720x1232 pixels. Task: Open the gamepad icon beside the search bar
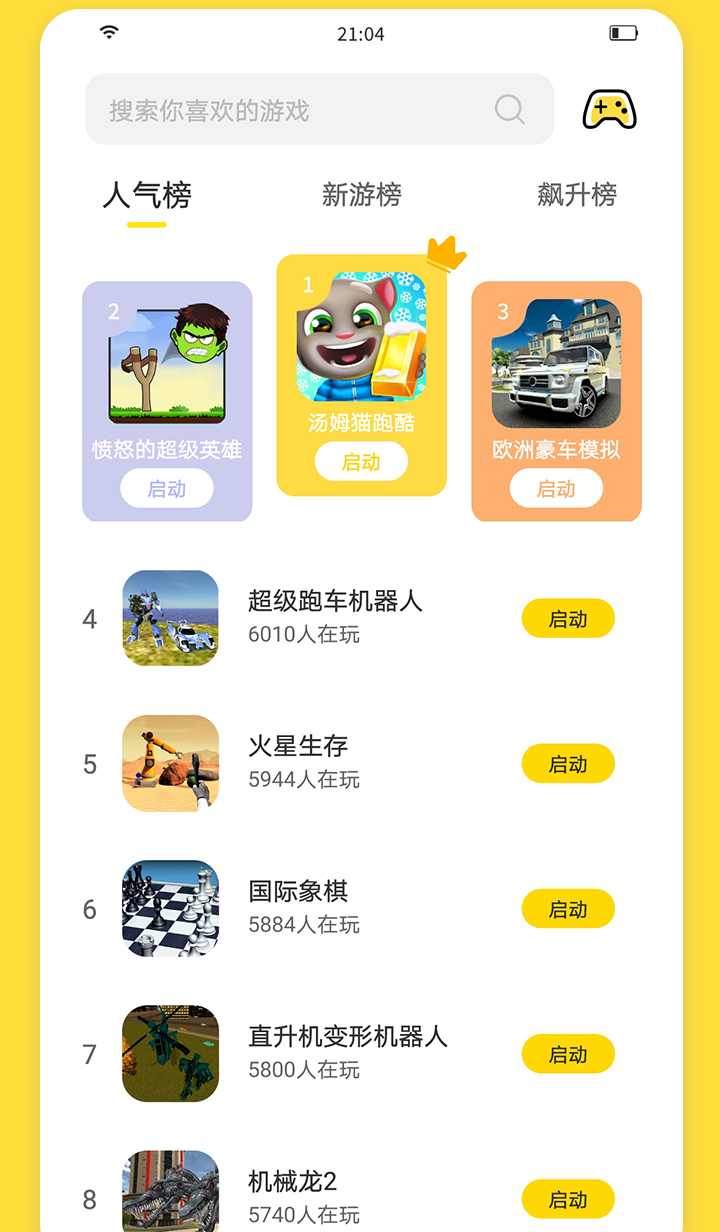(611, 110)
